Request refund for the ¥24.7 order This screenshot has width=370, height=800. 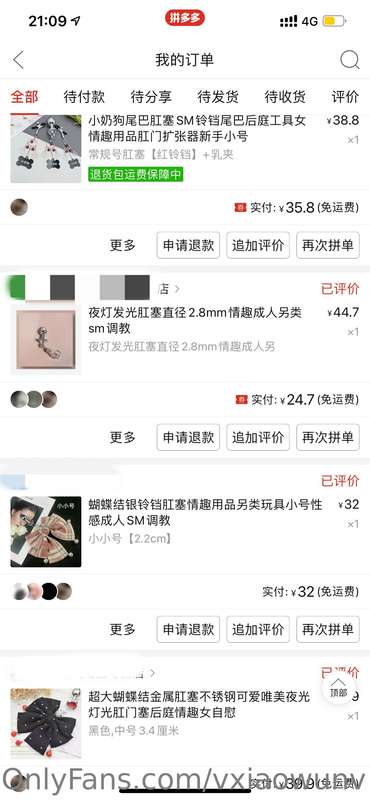188,437
